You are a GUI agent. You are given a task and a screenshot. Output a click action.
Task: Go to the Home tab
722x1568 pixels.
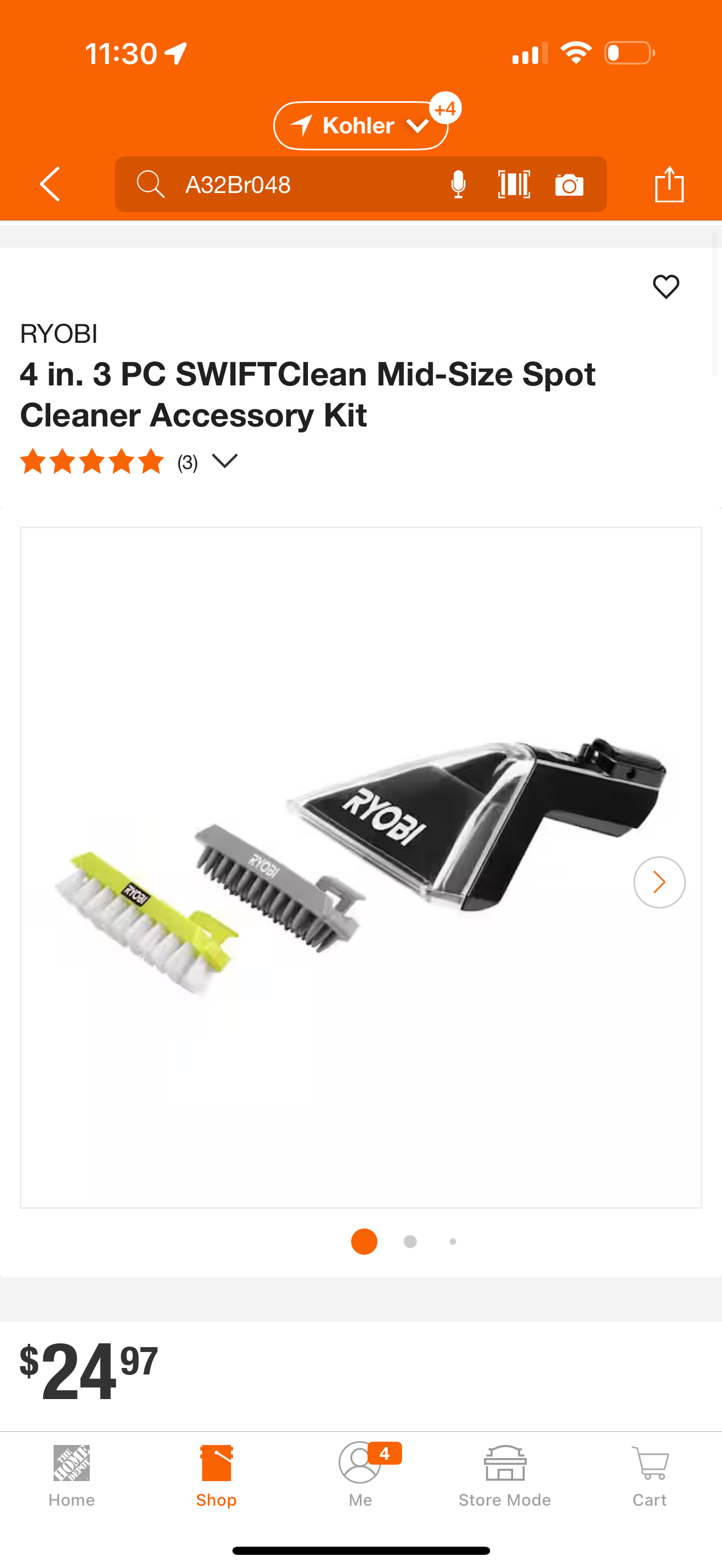(72, 1476)
